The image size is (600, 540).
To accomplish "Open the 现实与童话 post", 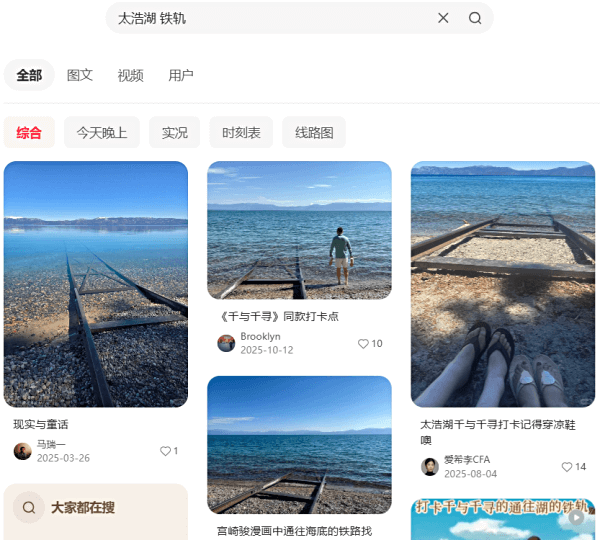I will (x=96, y=284).
